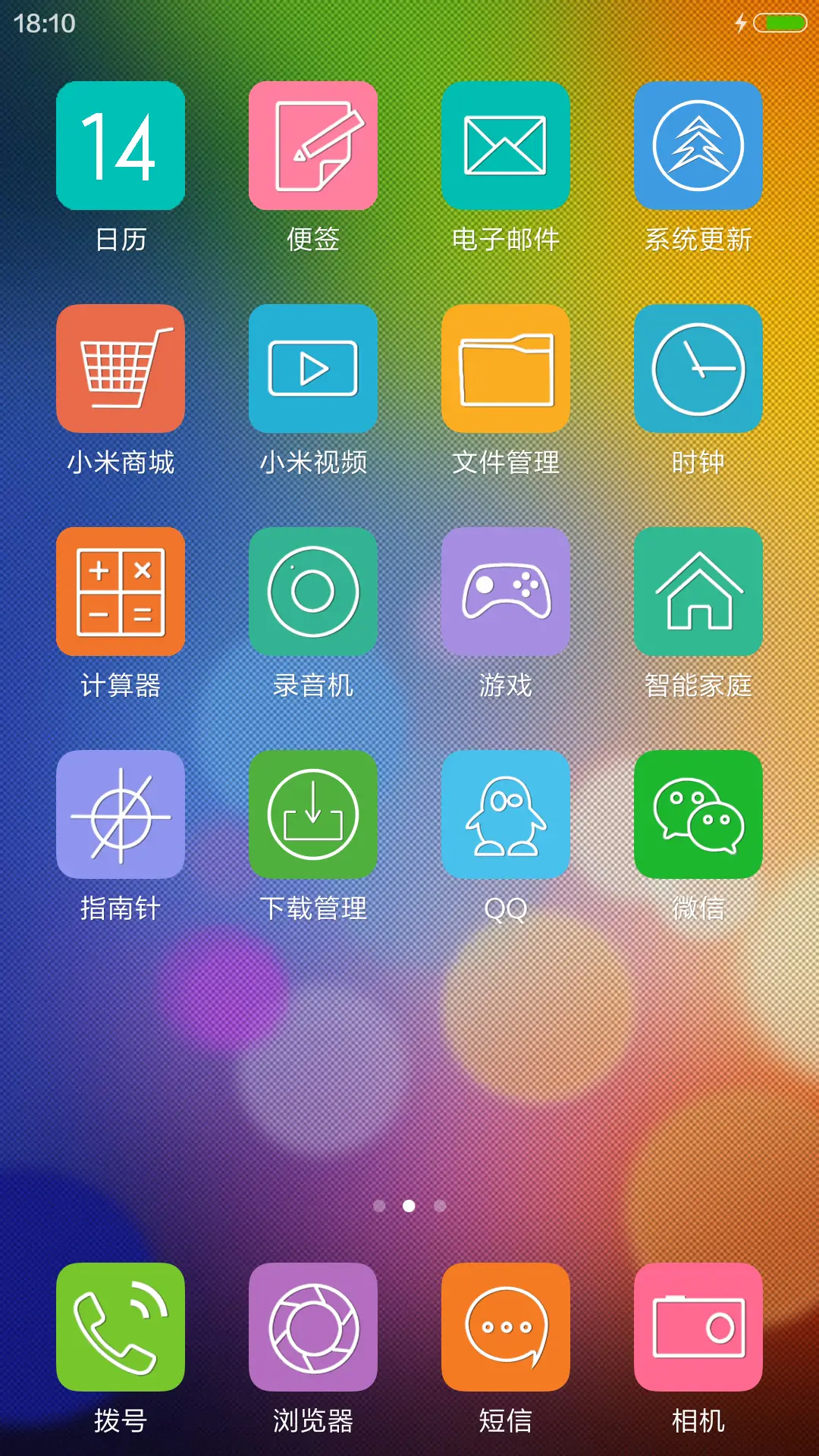Image resolution: width=819 pixels, height=1456 pixels.
Task: Launch the Calculator (计算器)
Action: pyautogui.click(x=120, y=591)
